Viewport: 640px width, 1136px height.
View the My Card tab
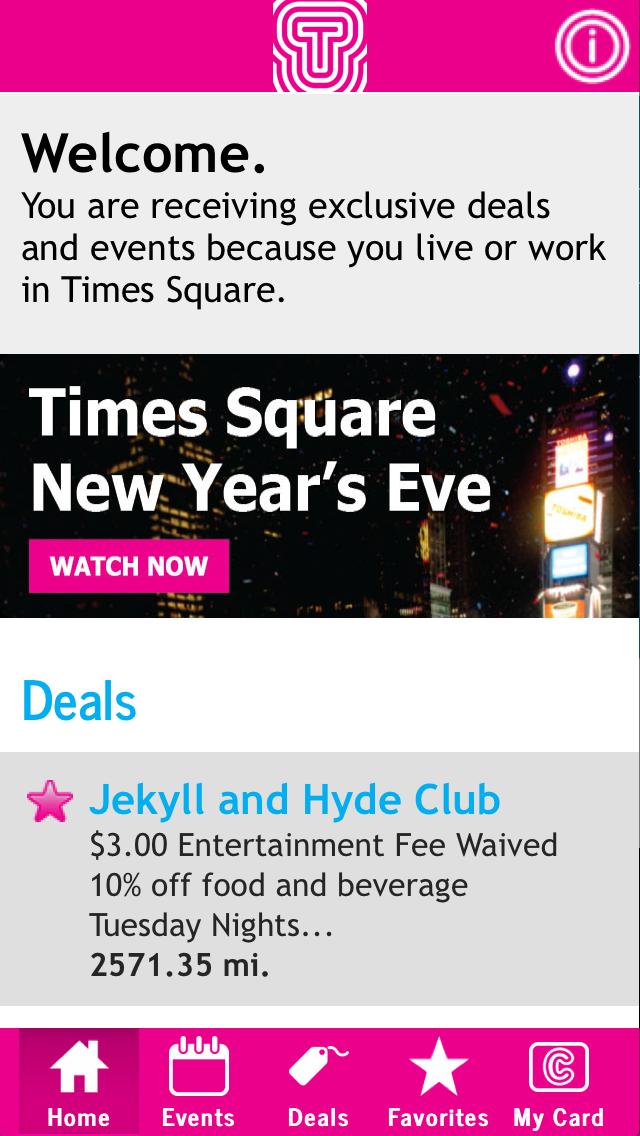click(558, 1082)
